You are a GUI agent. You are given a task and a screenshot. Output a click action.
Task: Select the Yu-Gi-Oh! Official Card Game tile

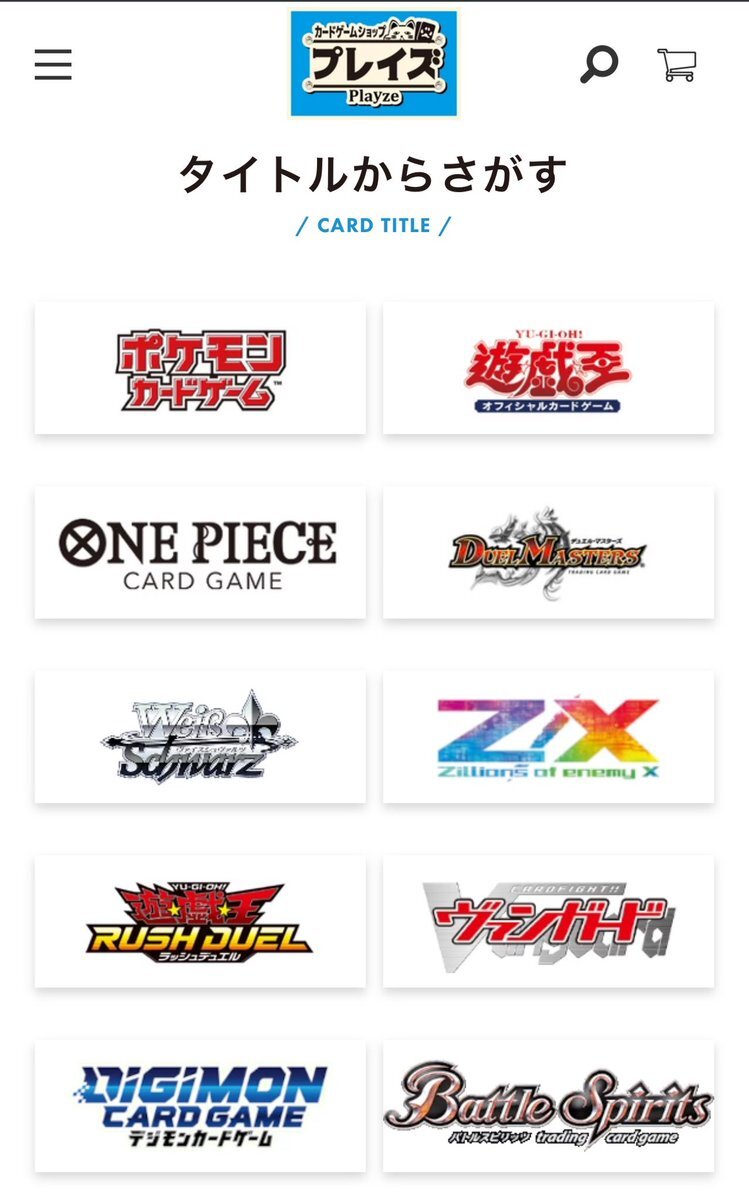(548, 367)
